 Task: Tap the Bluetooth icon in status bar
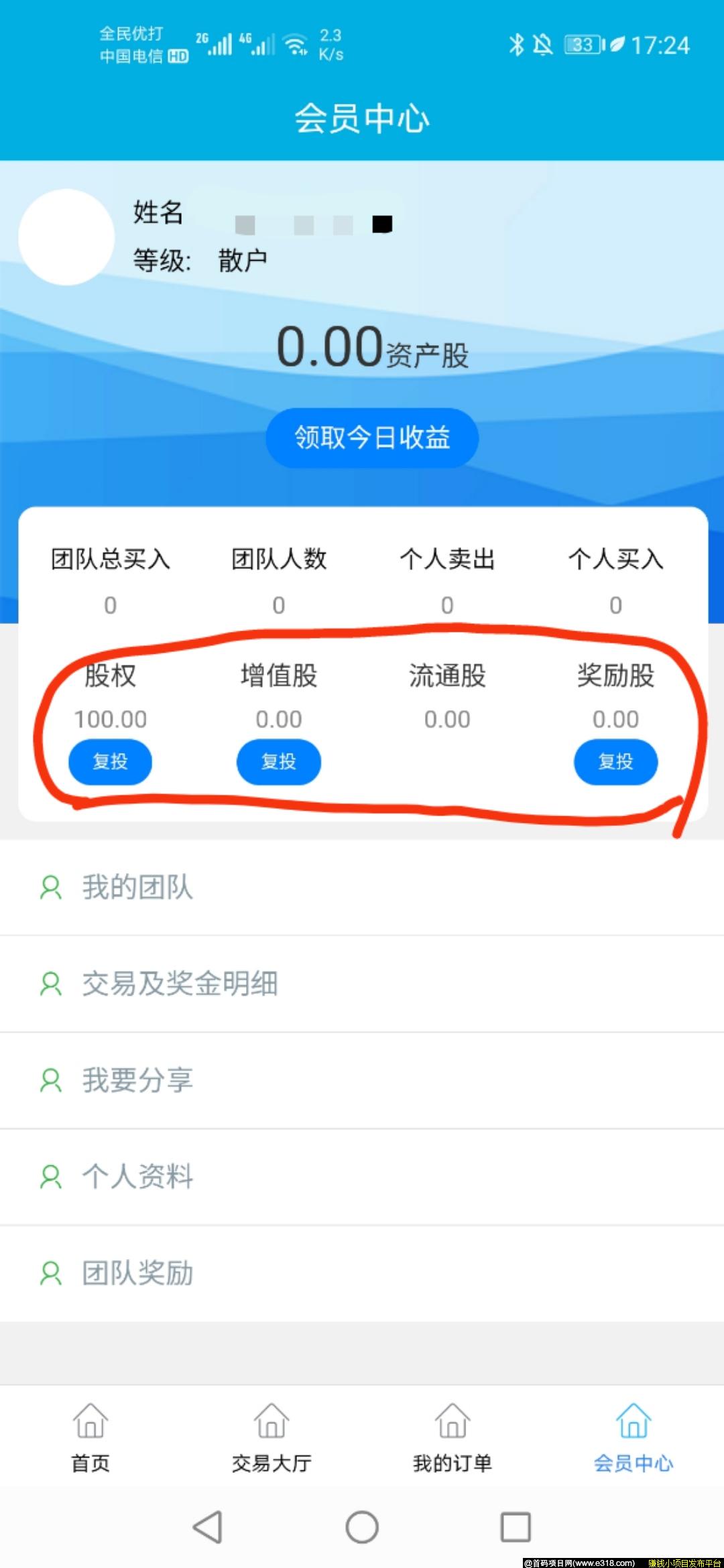point(516,45)
